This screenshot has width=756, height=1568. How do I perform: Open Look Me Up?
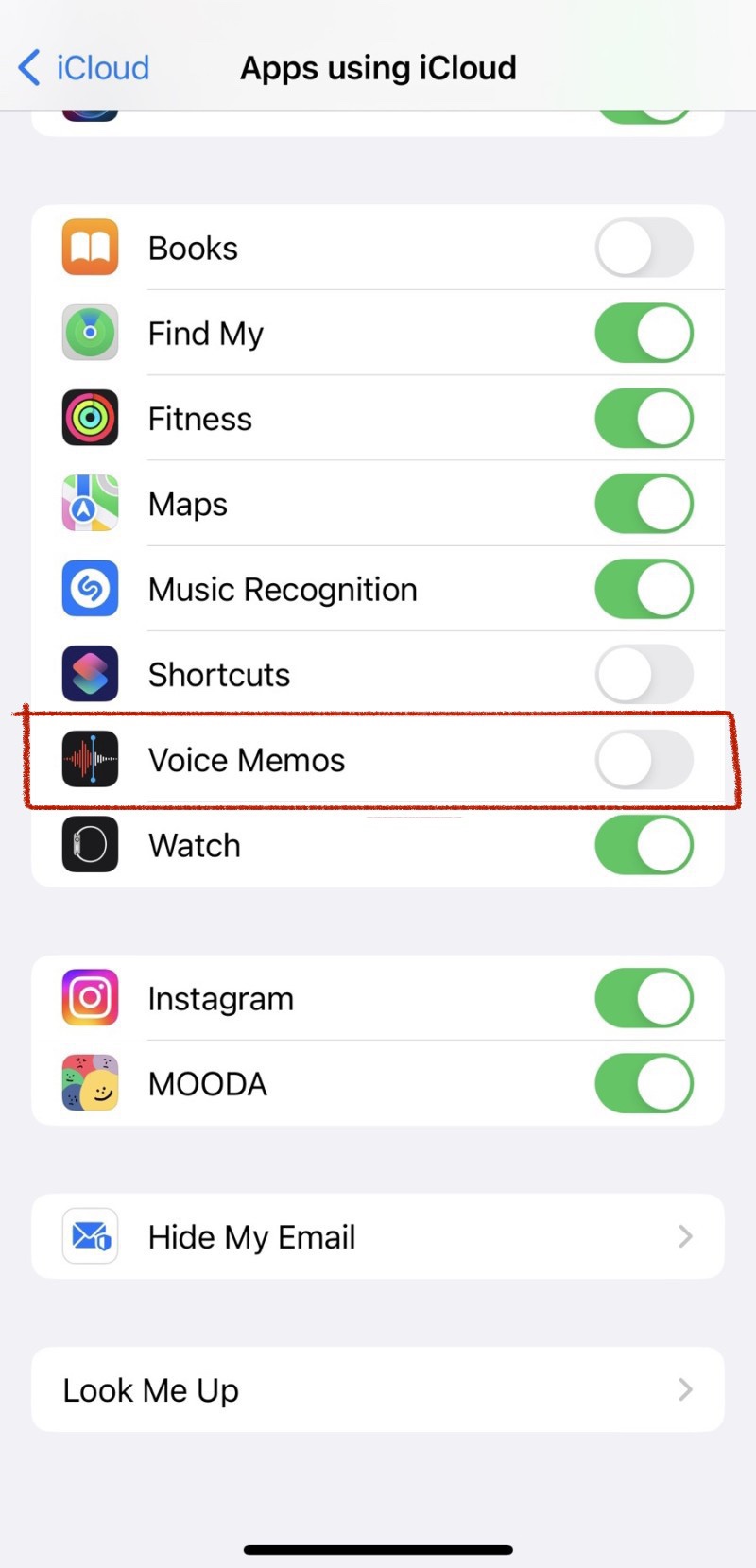coord(378,1389)
